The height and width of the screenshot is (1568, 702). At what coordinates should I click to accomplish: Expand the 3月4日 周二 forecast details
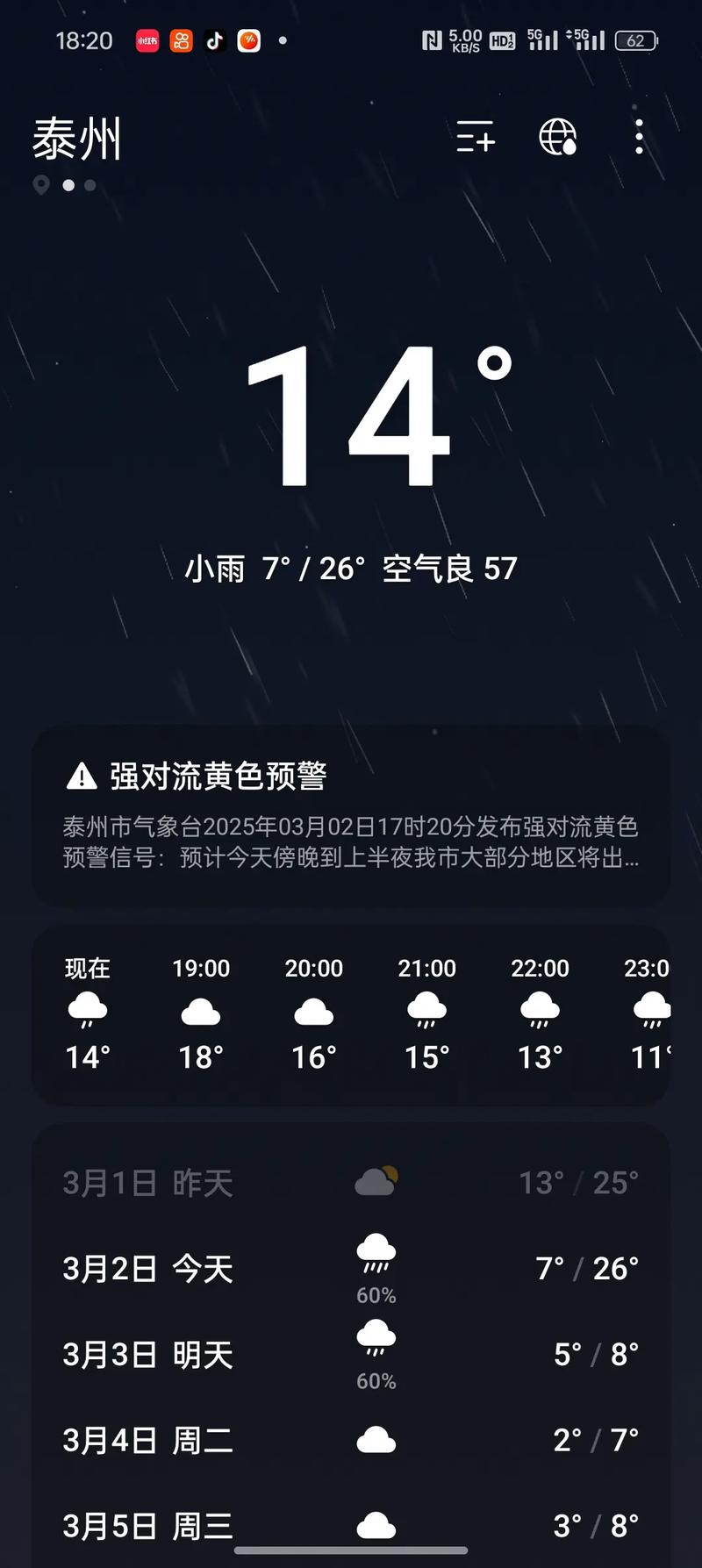[x=351, y=1439]
